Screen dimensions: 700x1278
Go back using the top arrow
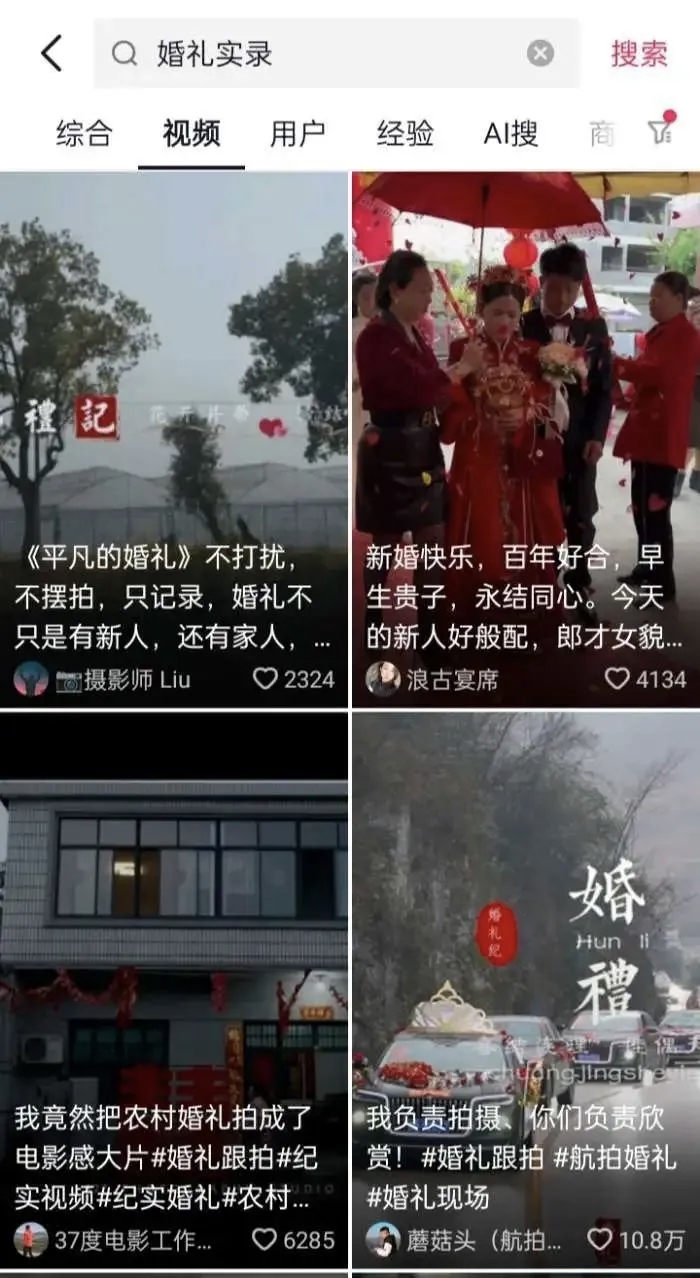coord(52,53)
